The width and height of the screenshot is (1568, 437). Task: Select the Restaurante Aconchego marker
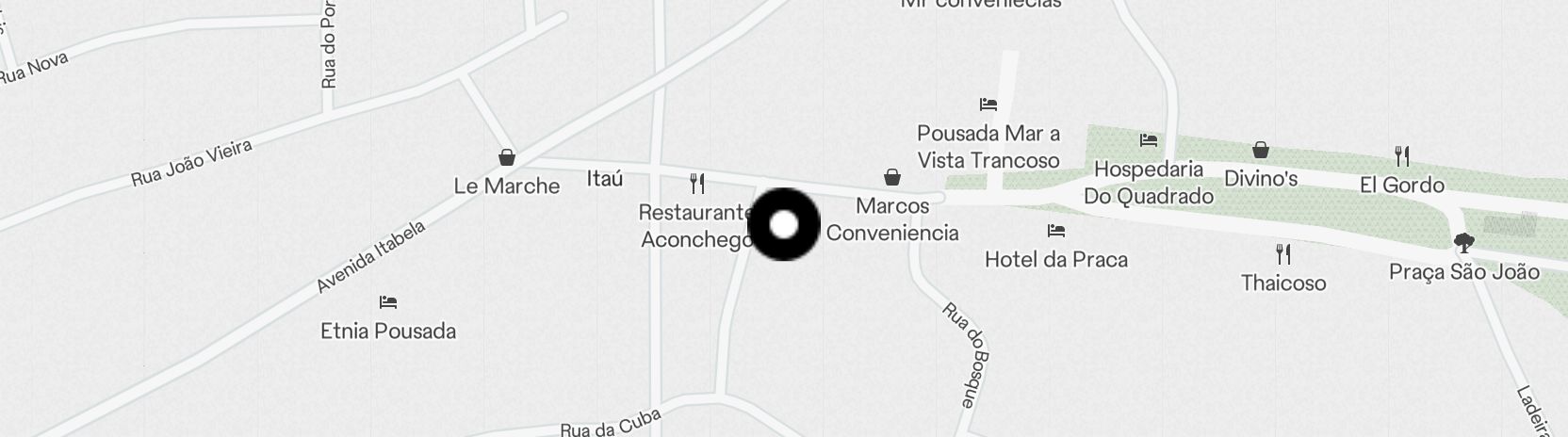pos(697,182)
